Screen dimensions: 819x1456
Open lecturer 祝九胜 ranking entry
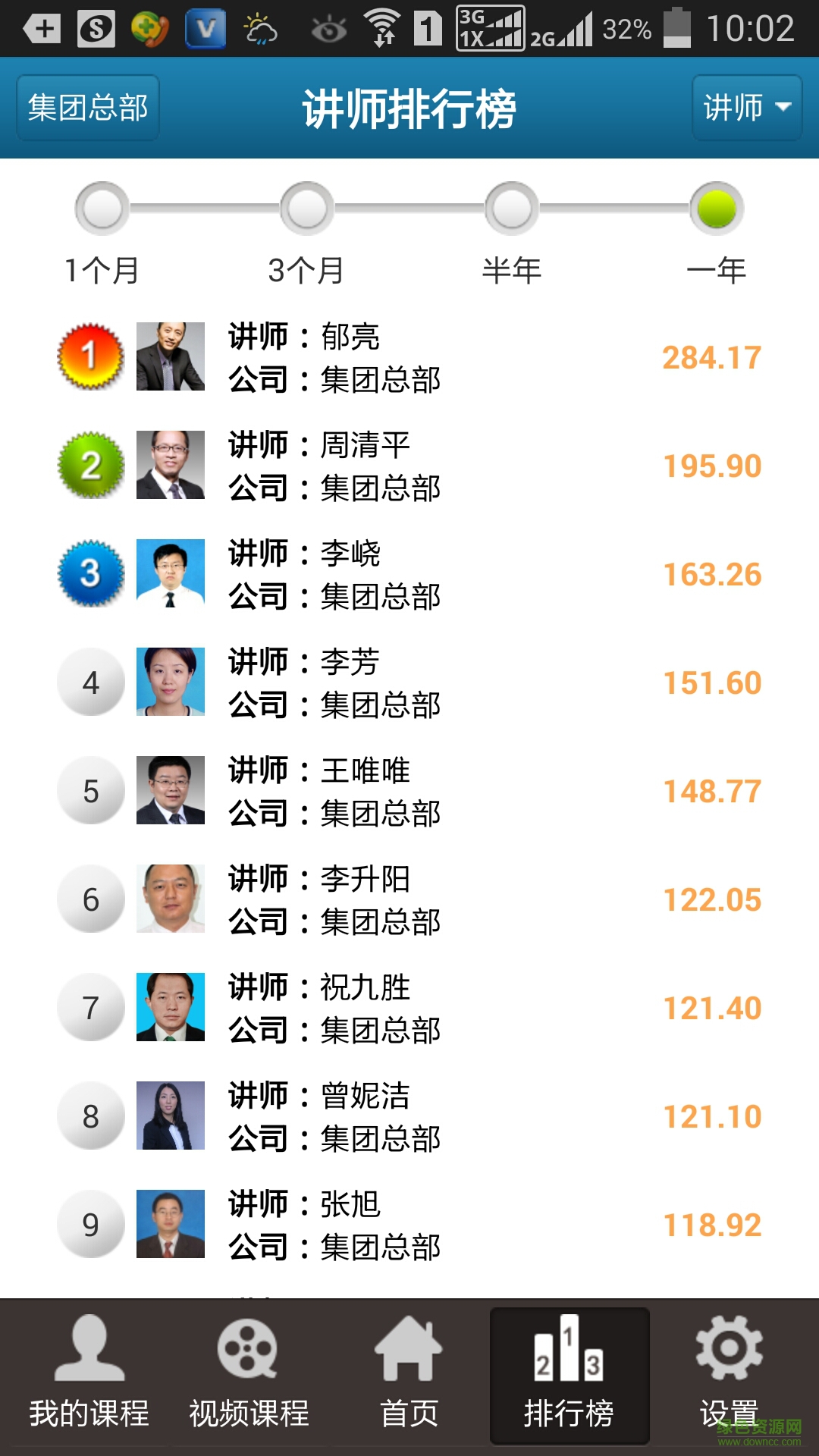tap(409, 1008)
